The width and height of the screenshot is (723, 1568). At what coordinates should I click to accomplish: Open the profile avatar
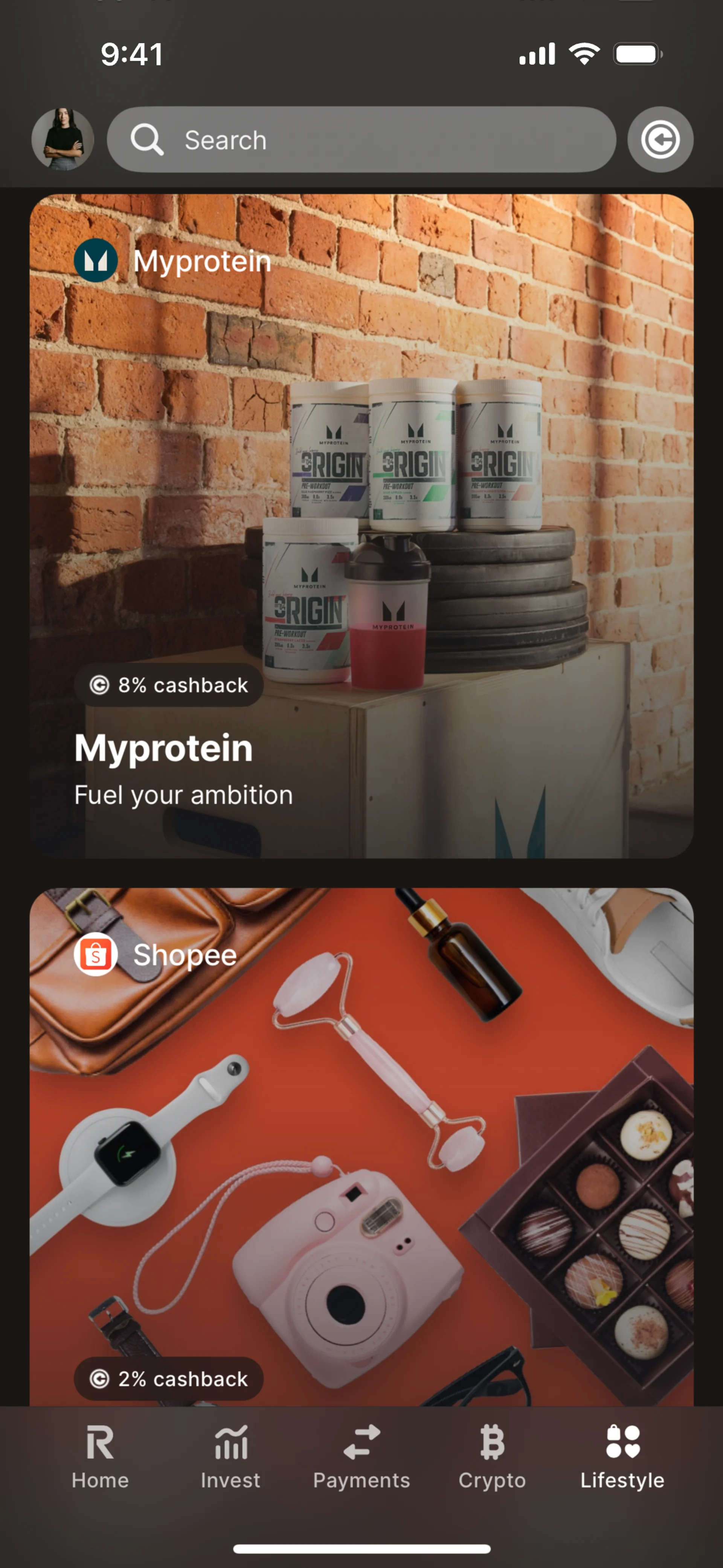coord(63,139)
